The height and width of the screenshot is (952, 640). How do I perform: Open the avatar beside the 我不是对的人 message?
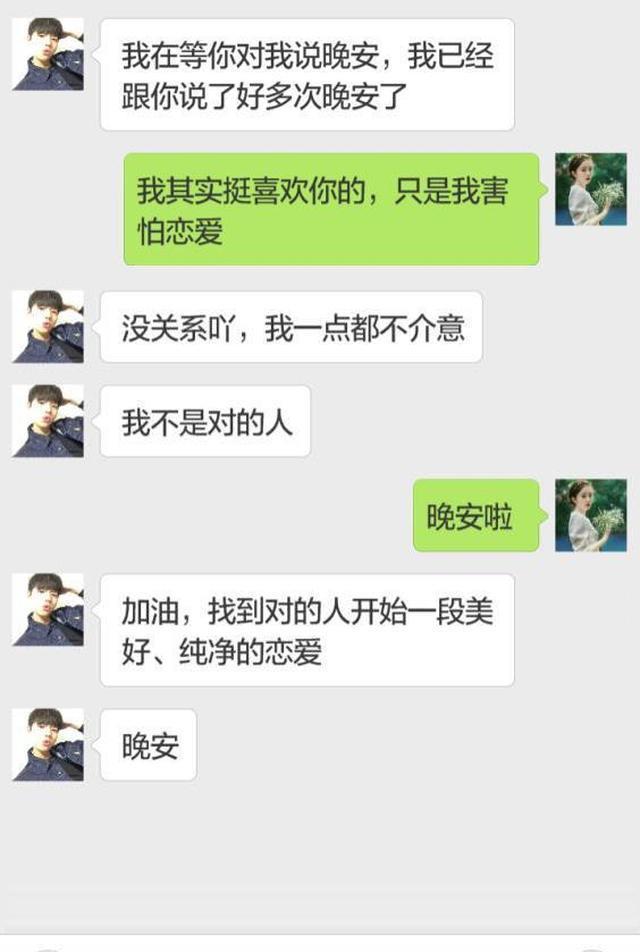[48, 421]
